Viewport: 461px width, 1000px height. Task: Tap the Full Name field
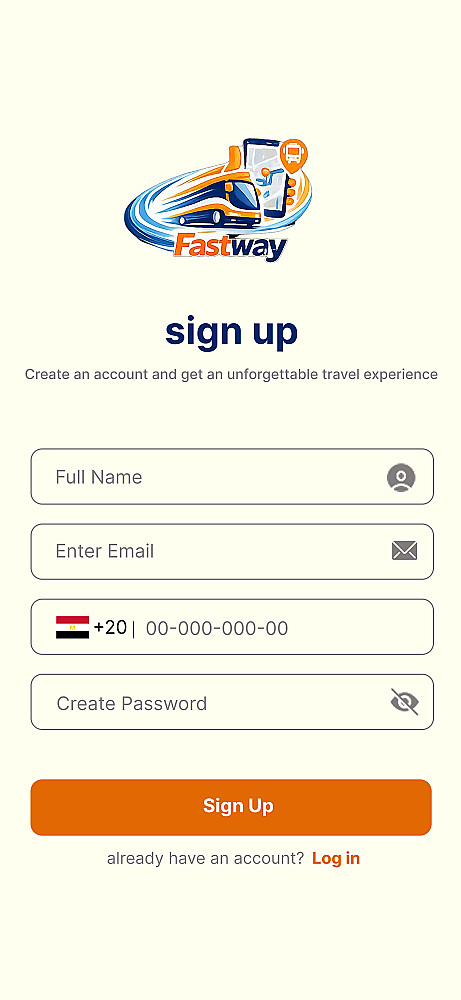(232, 476)
